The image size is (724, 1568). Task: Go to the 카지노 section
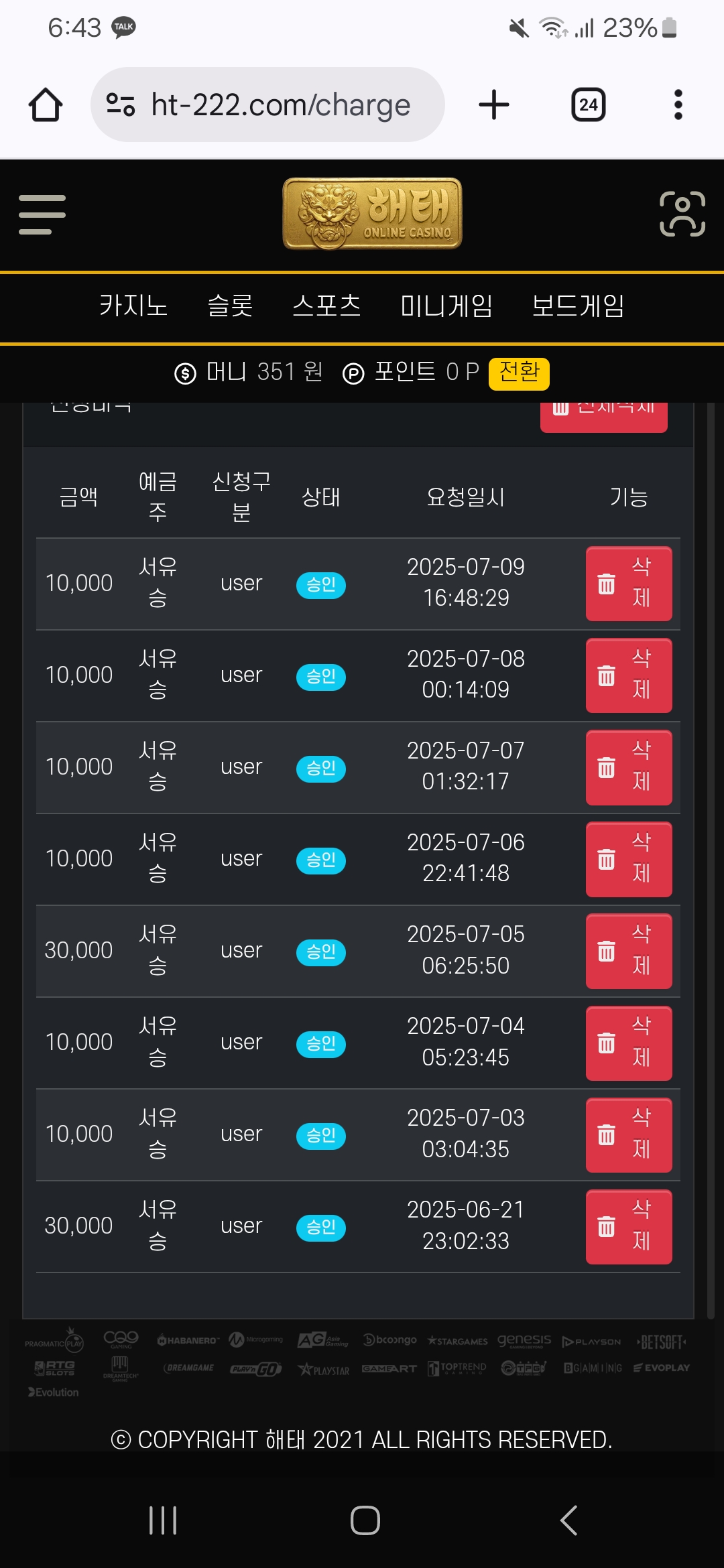pyautogui.click(x=133, y=306)
